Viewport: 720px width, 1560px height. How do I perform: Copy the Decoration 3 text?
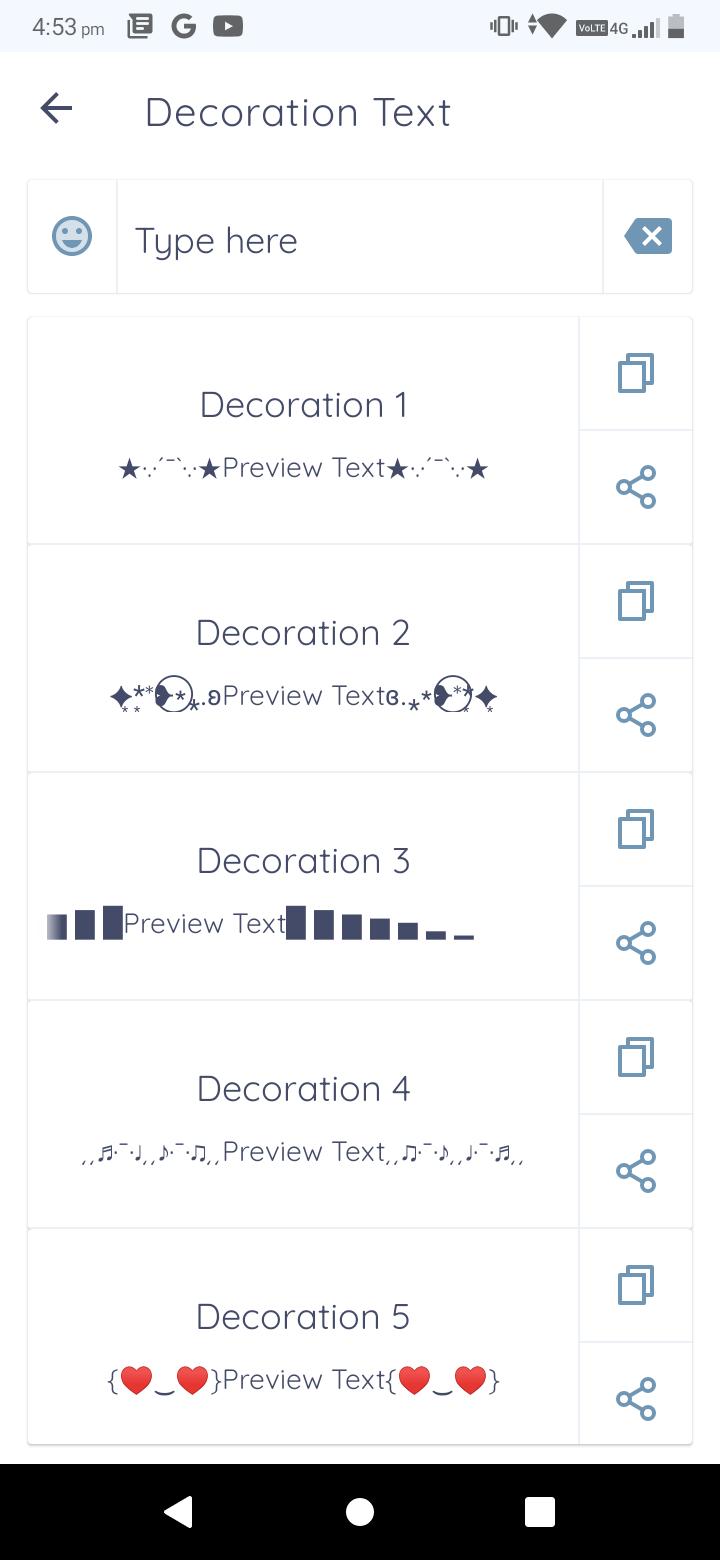coord(636,829)
